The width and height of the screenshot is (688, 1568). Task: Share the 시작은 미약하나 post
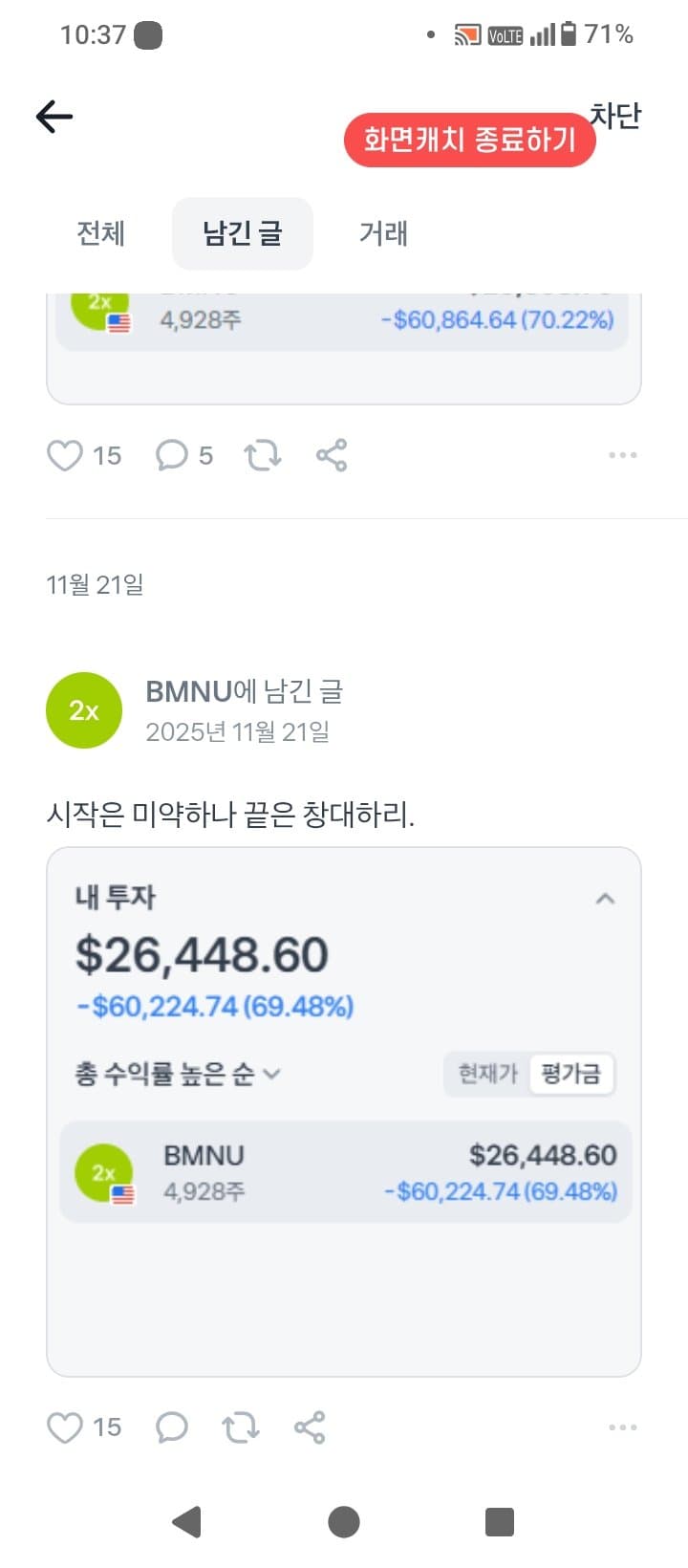point(310,1427)
